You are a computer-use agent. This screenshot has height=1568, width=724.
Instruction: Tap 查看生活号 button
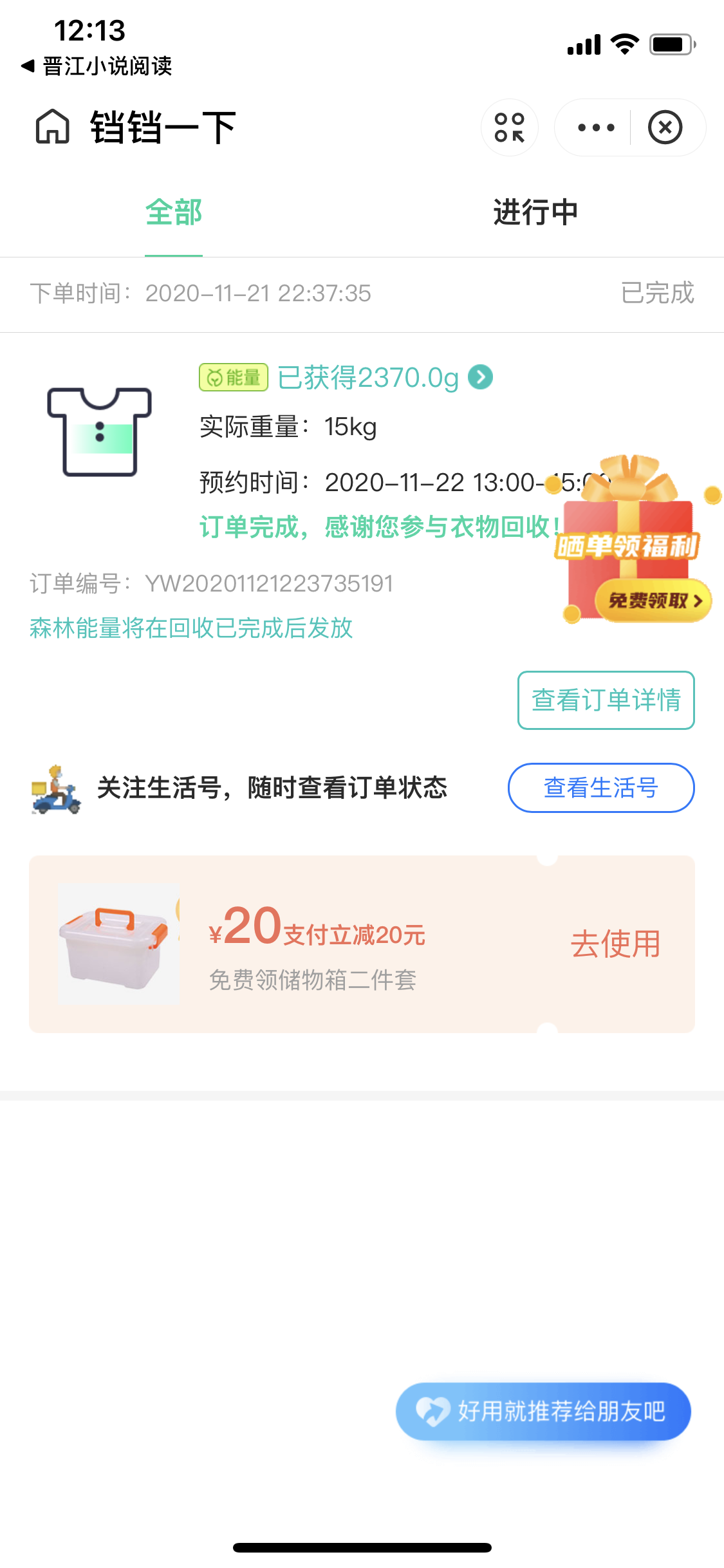(600, 788)
